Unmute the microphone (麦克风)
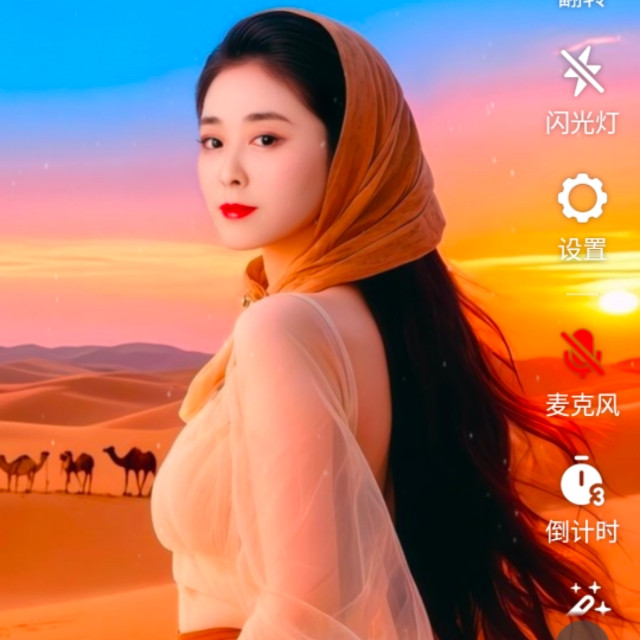This screenshot has width=640, height=640. click(x=582, y=352)
